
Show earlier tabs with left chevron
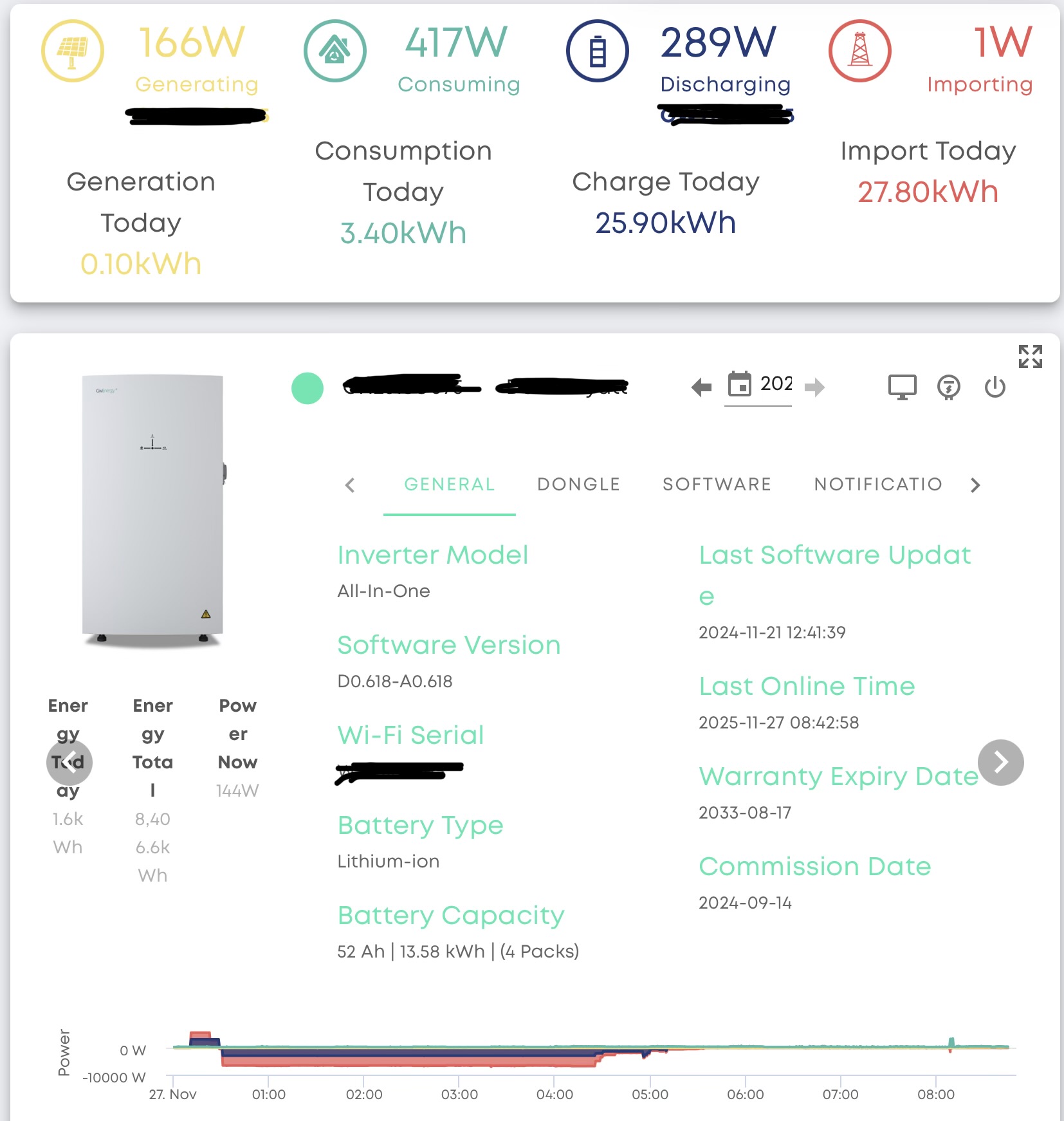[x=350, y=485]
